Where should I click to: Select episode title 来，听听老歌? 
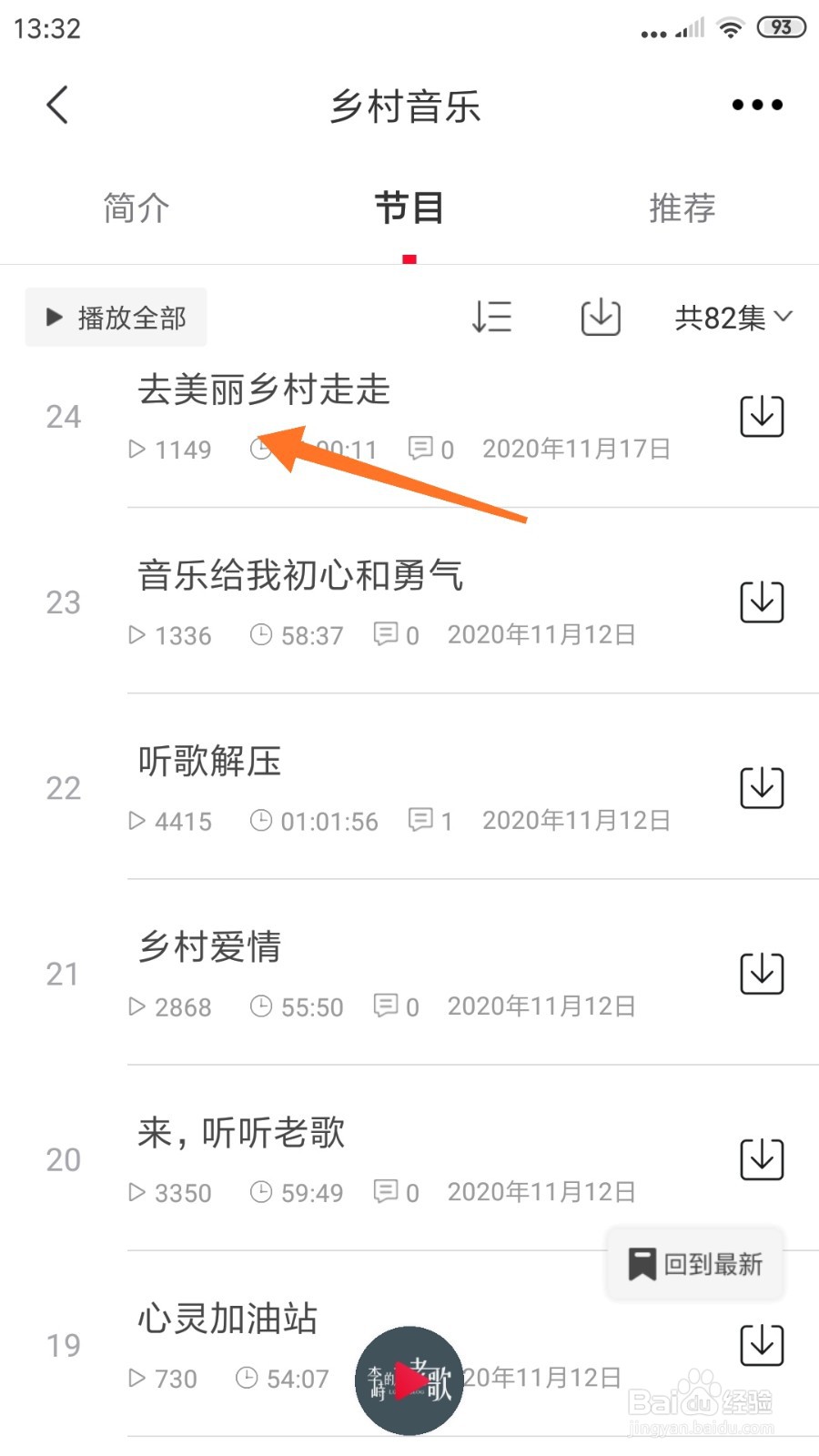pos(241,1132)
